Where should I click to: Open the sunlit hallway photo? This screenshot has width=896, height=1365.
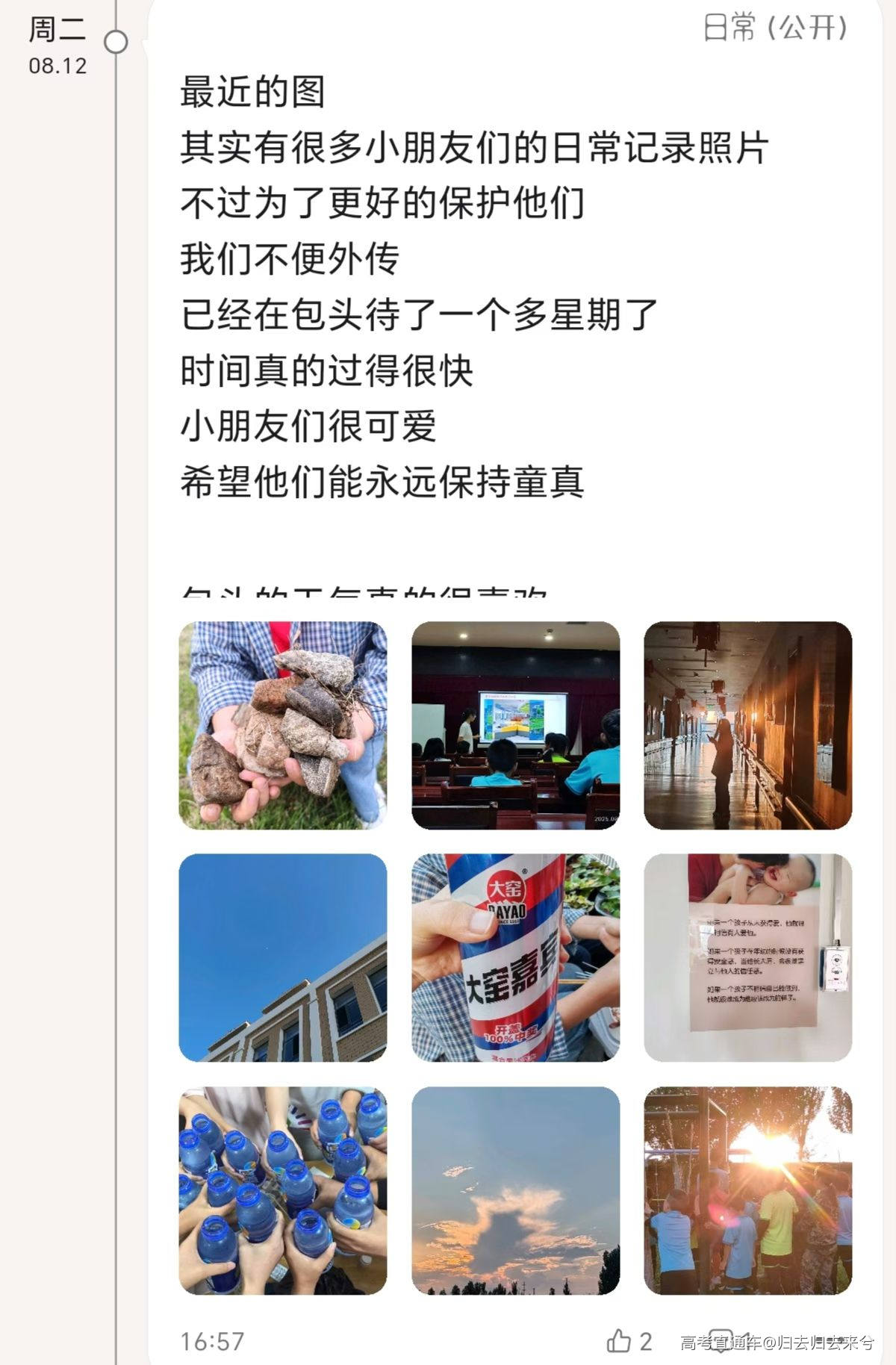point(747,725)
